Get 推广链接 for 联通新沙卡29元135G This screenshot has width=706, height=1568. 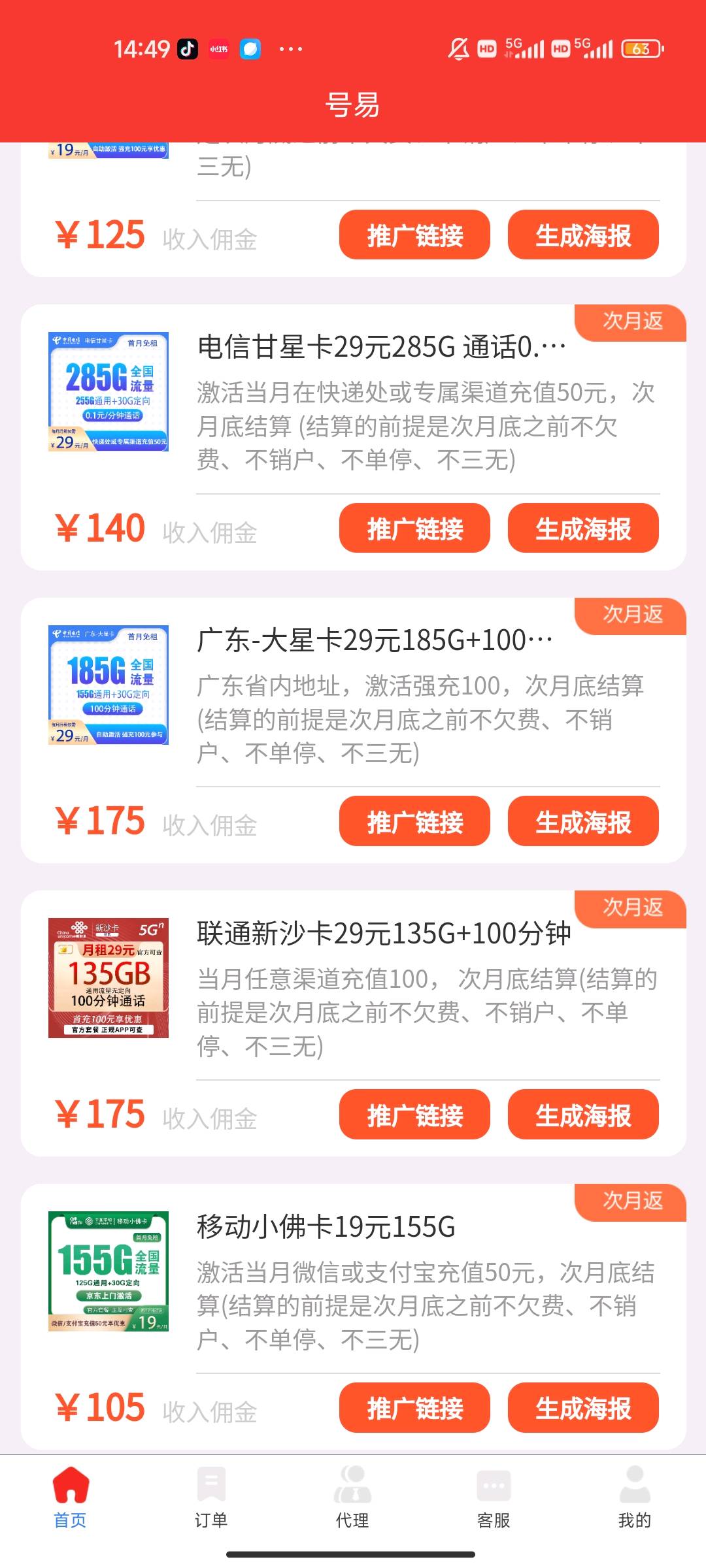tap(414, 1115)
